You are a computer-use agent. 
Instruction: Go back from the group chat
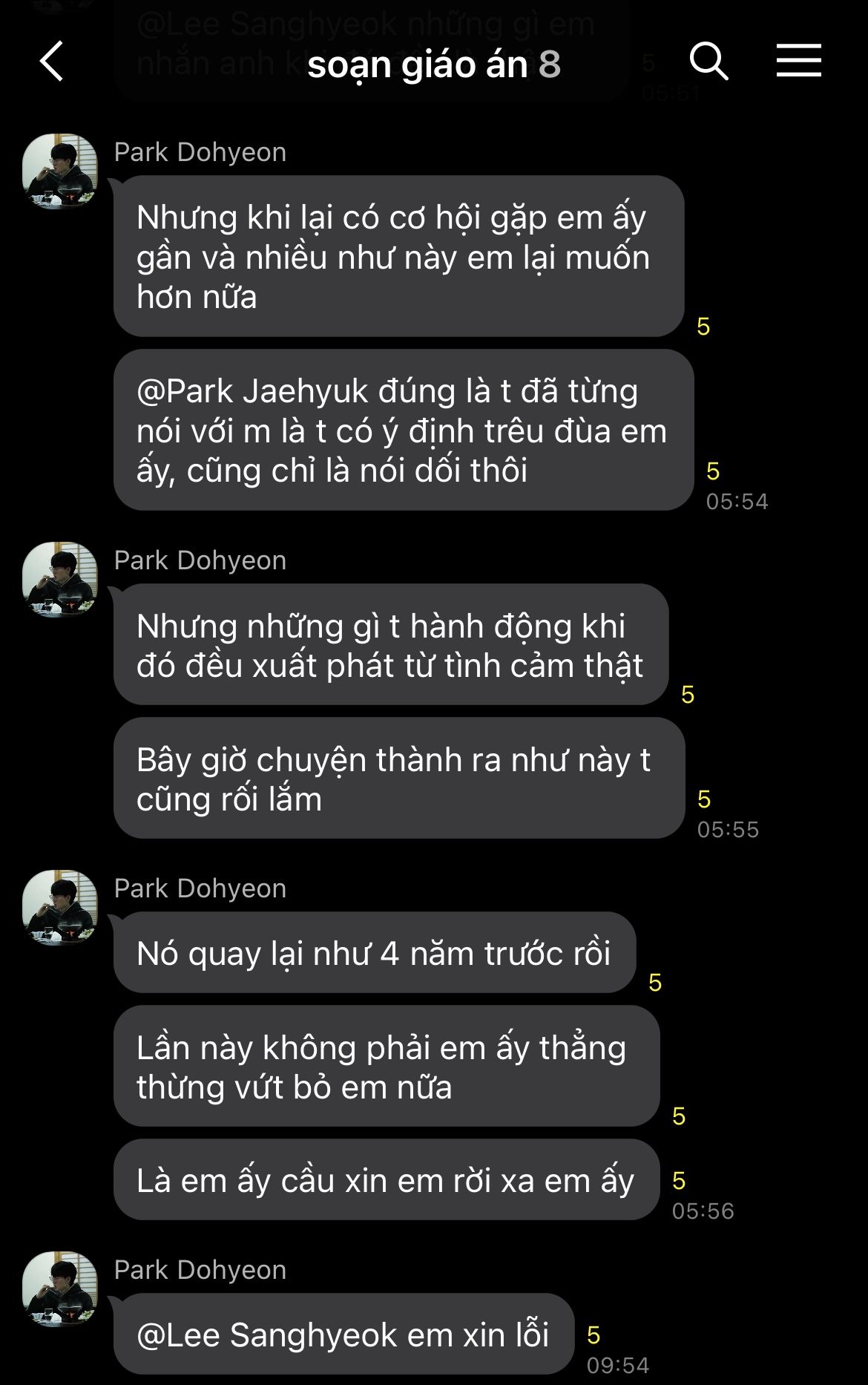tap(51, 62)
